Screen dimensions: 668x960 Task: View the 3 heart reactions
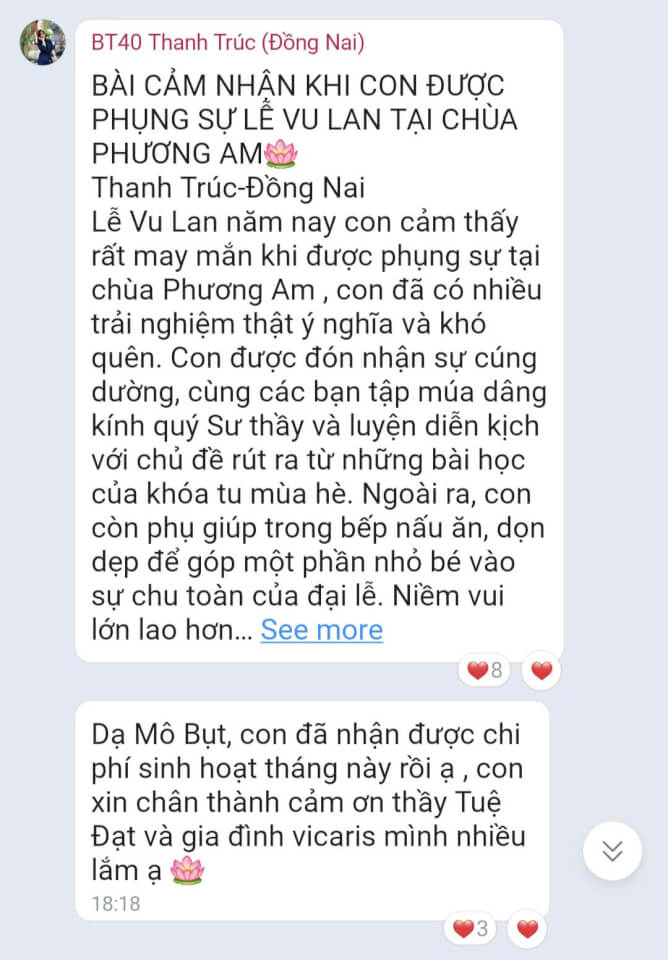pyautogui.click(x=471, y=929)
